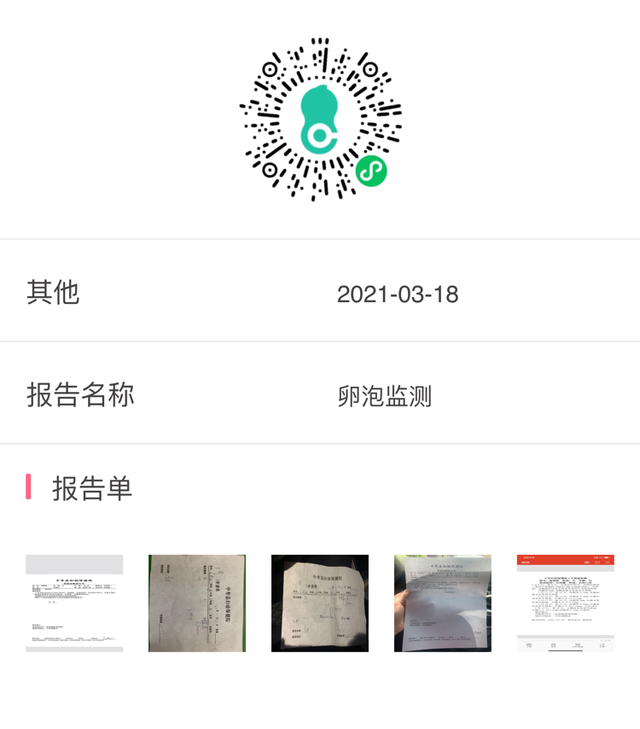View the fourth photo of hand-held report

click(x=442, y=603)
